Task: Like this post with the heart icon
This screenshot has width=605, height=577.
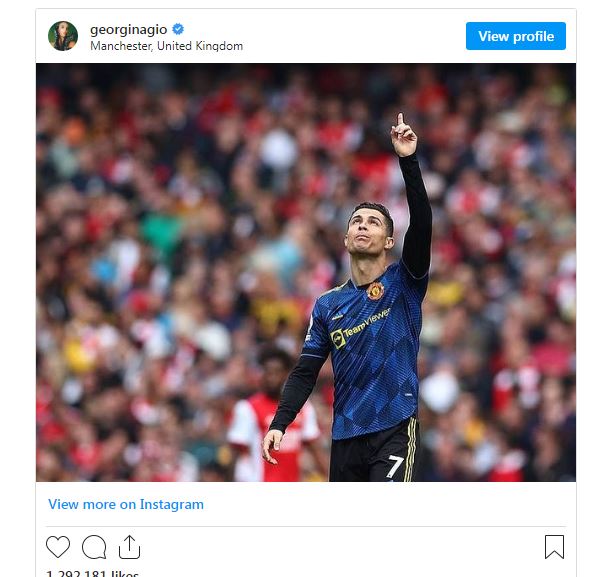Action: [59, 547]
